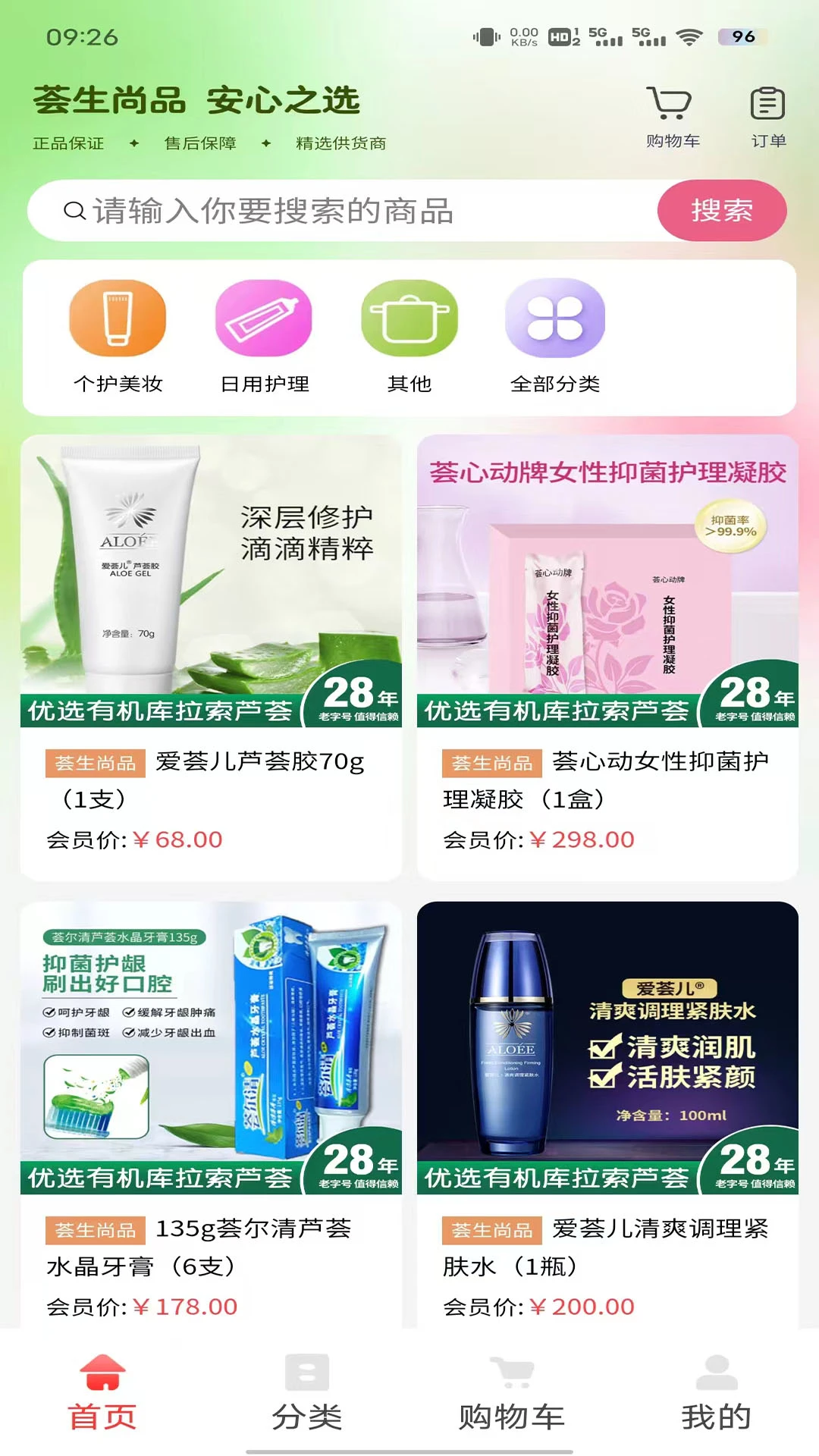Open the 订单 orders icon
819x1456 pixels.
[x=767, y=116]
